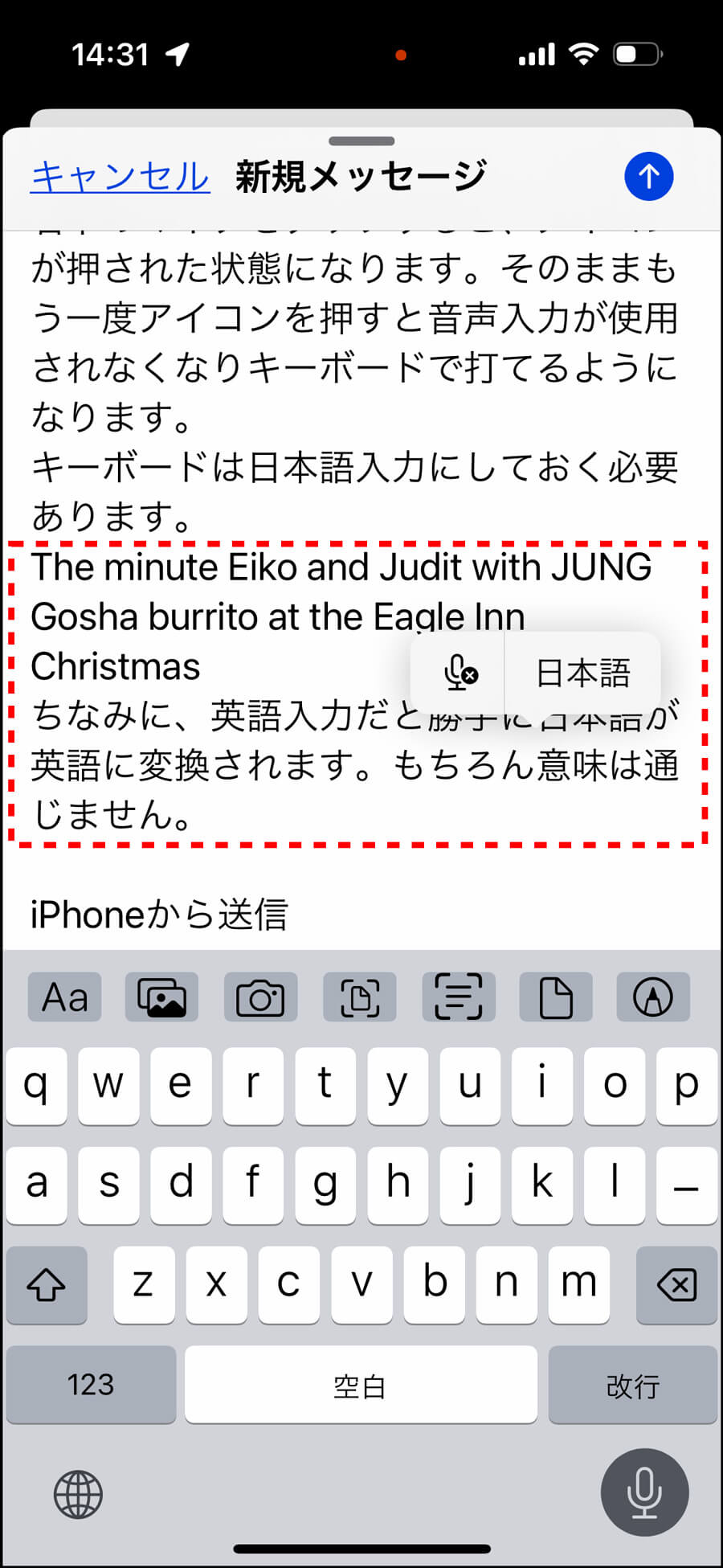Open the markup drawing tool
Viewport: 723px width, 1568px height.
pyautogui.click(x=652, y=997)
